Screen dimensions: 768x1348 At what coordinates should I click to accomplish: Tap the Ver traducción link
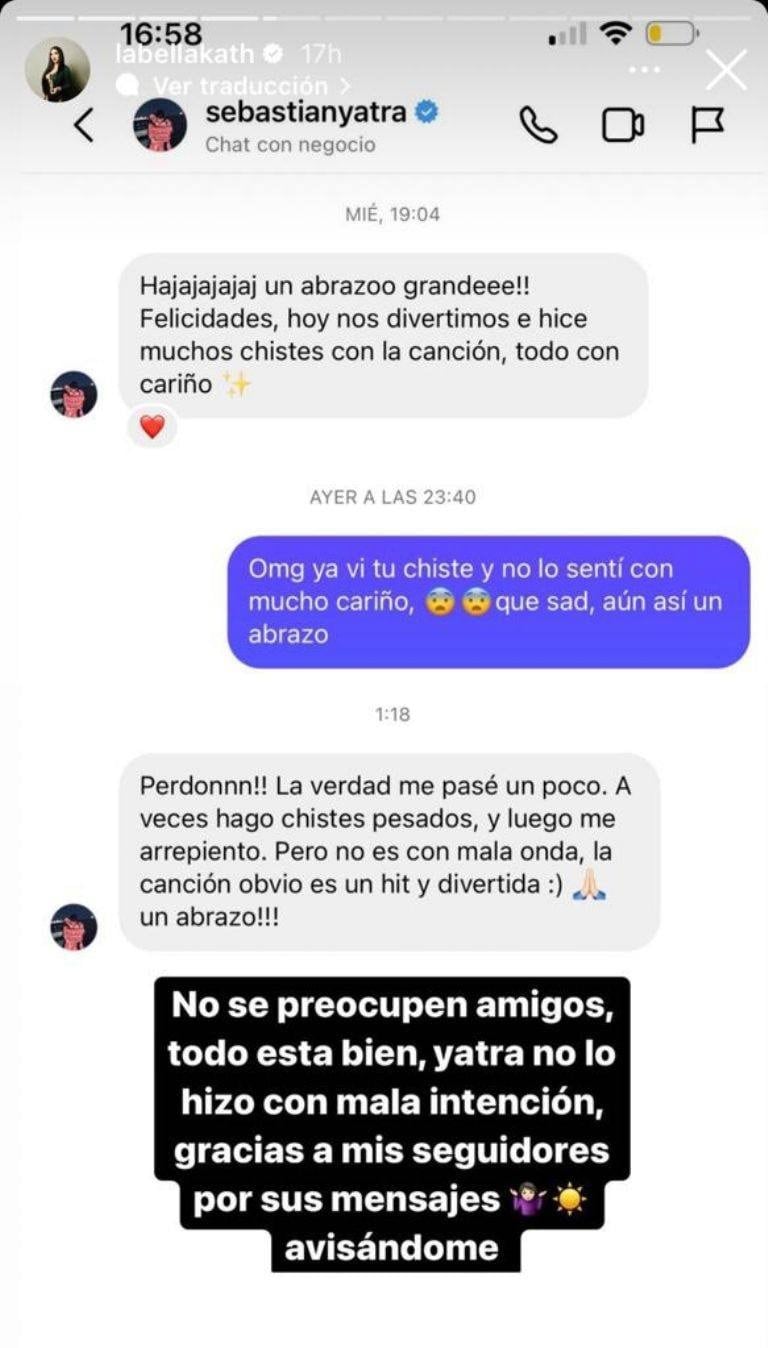[x=240, y=86]
